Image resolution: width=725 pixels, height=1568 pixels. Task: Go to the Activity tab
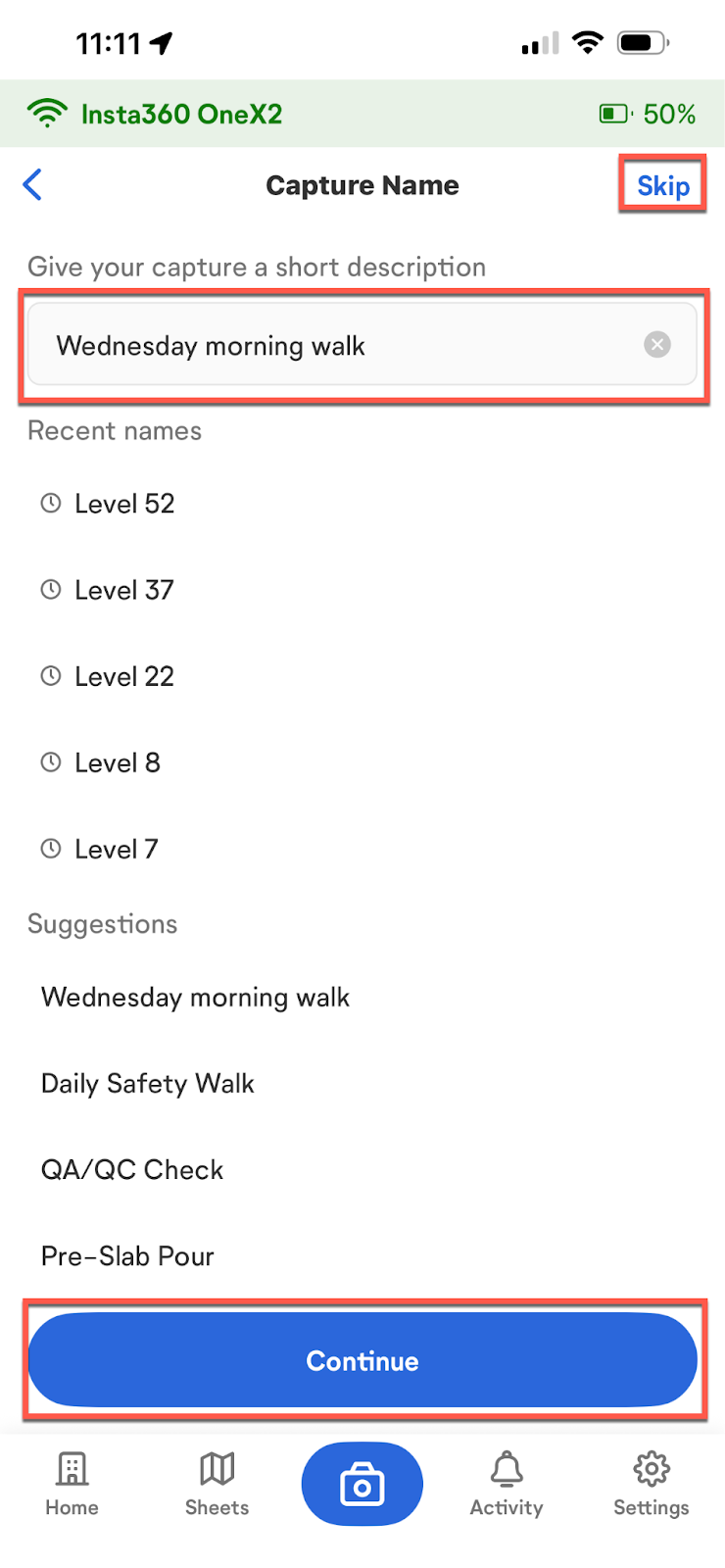click(507, 1484)
